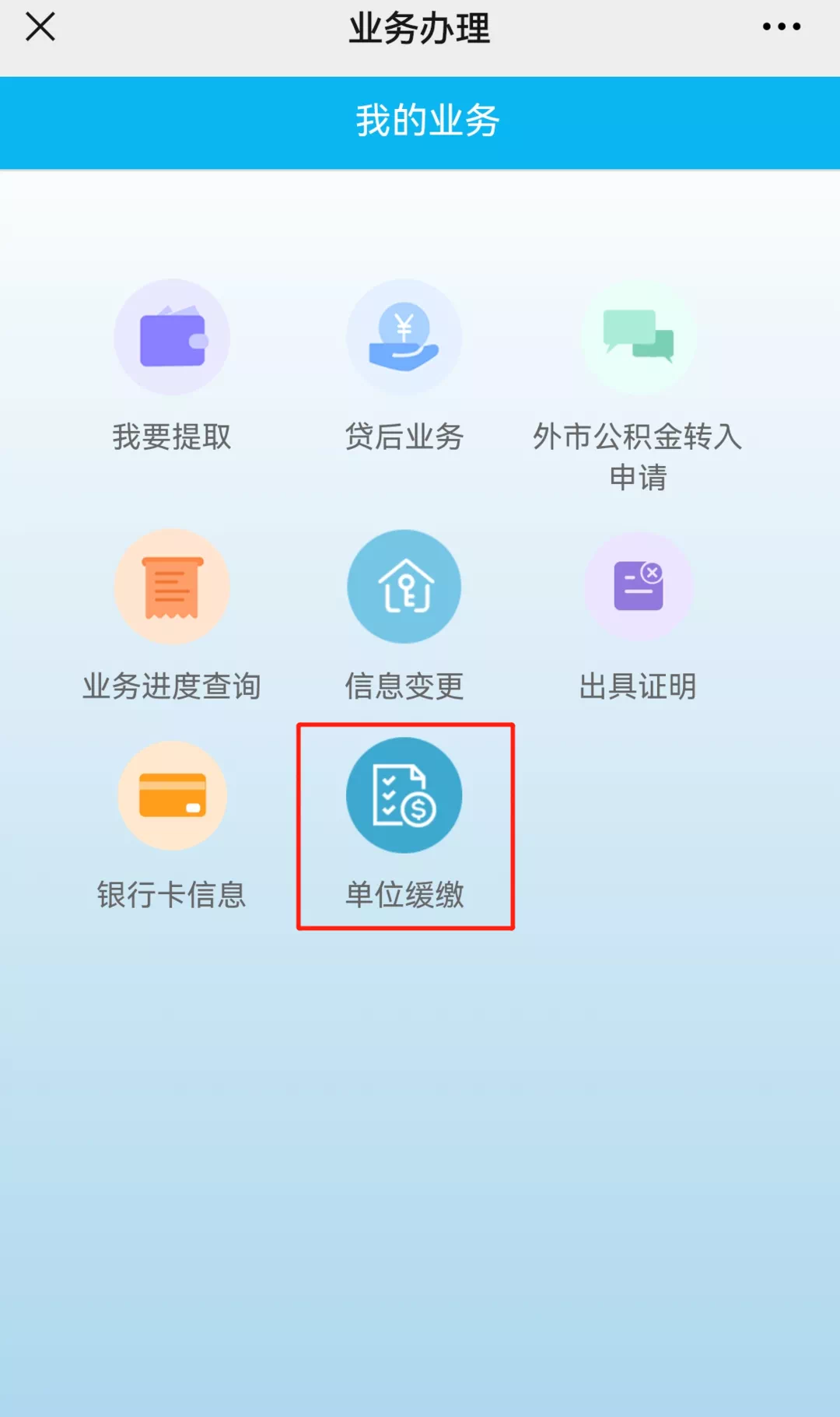Check 业务进度查询 progress inquiry
The width and height of the screenshot is (840, 1417).
coord(172,587)
